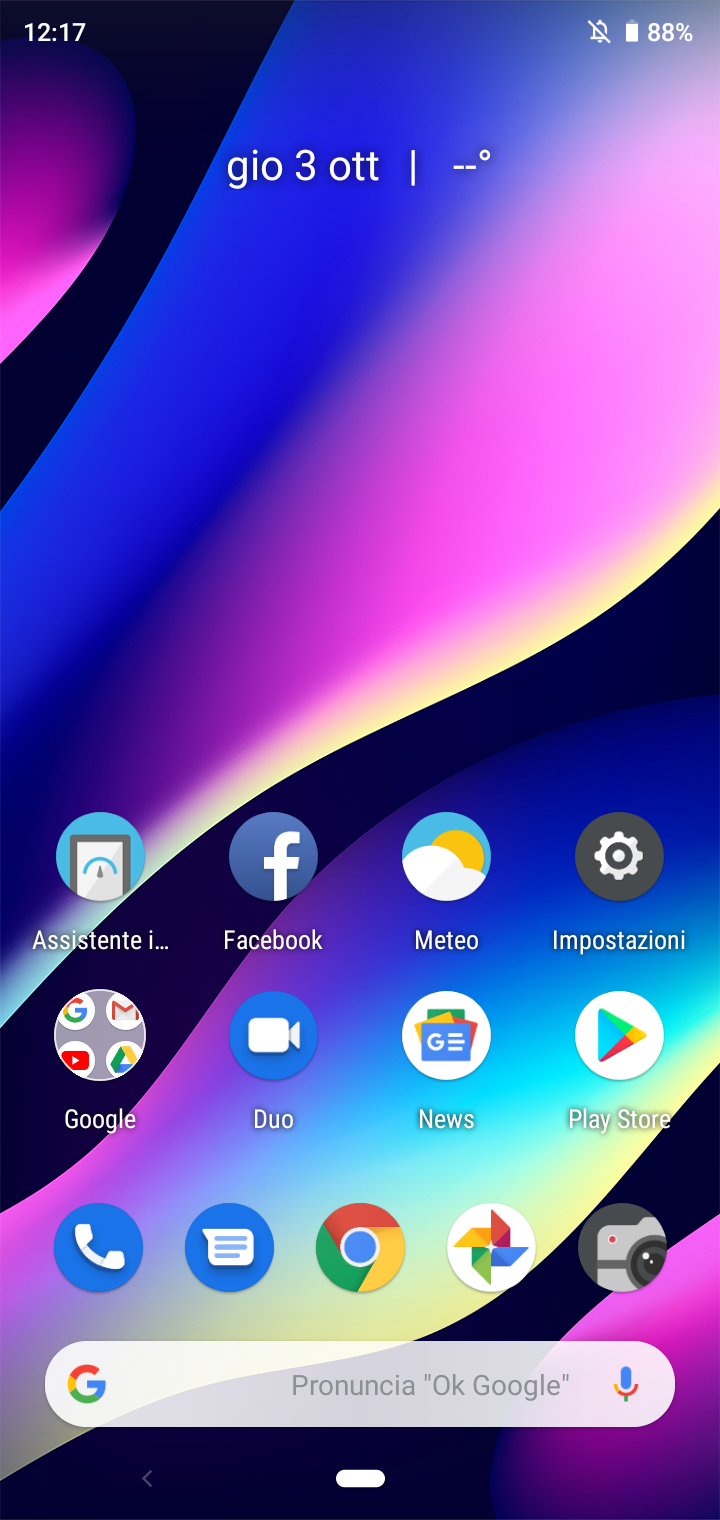The image size is (720, 1520).
Task: Start voice search with the microphone
Action: [x=626, y=1384]
